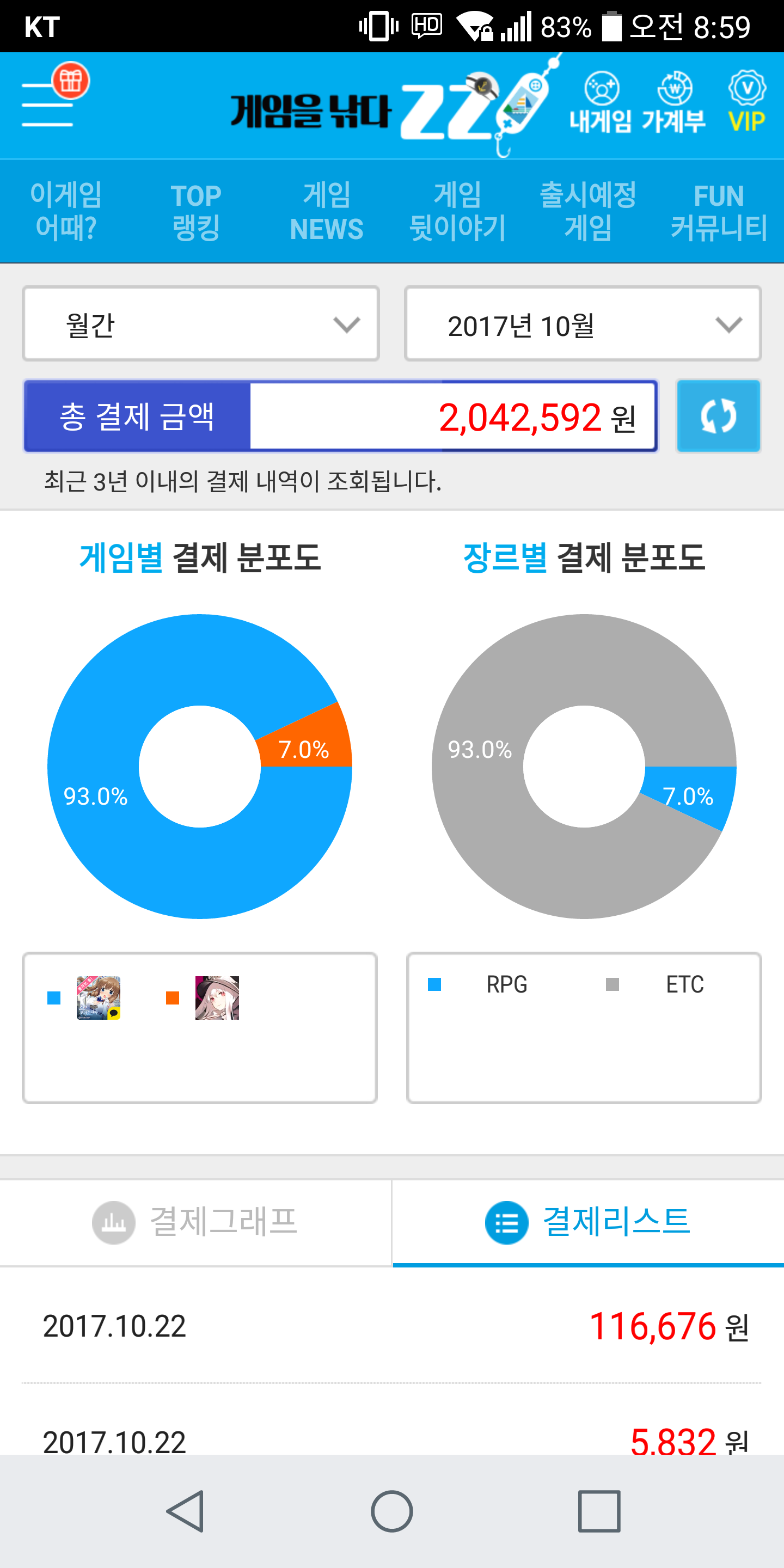The height and width of the screenshot is (1568, 784).
Task: Select the 결제리스트 tab
Action: click(x=588, y=1222)
